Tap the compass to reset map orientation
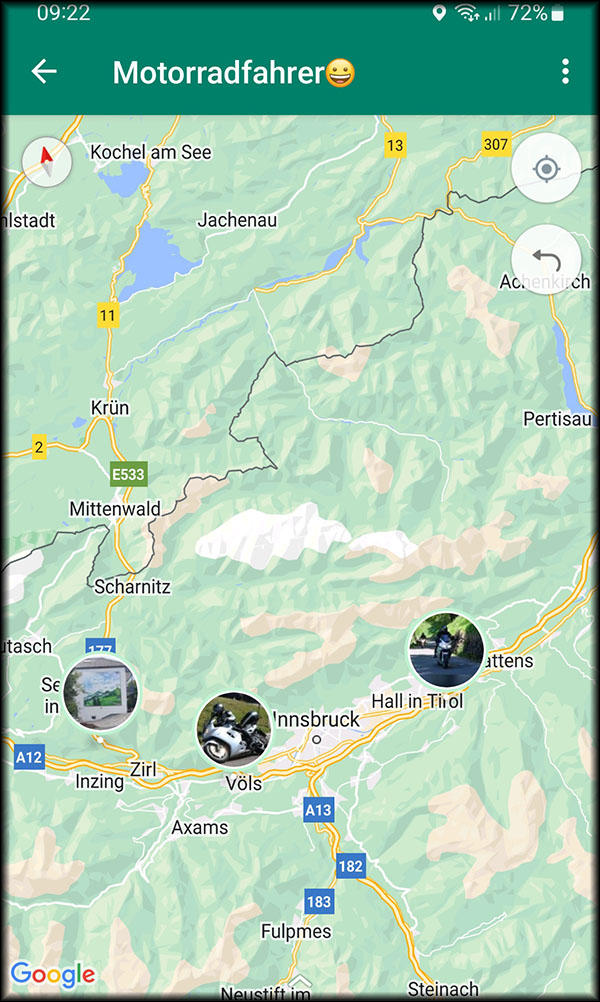Screen dimensions: 600x1002 click(x=47, y=162)
